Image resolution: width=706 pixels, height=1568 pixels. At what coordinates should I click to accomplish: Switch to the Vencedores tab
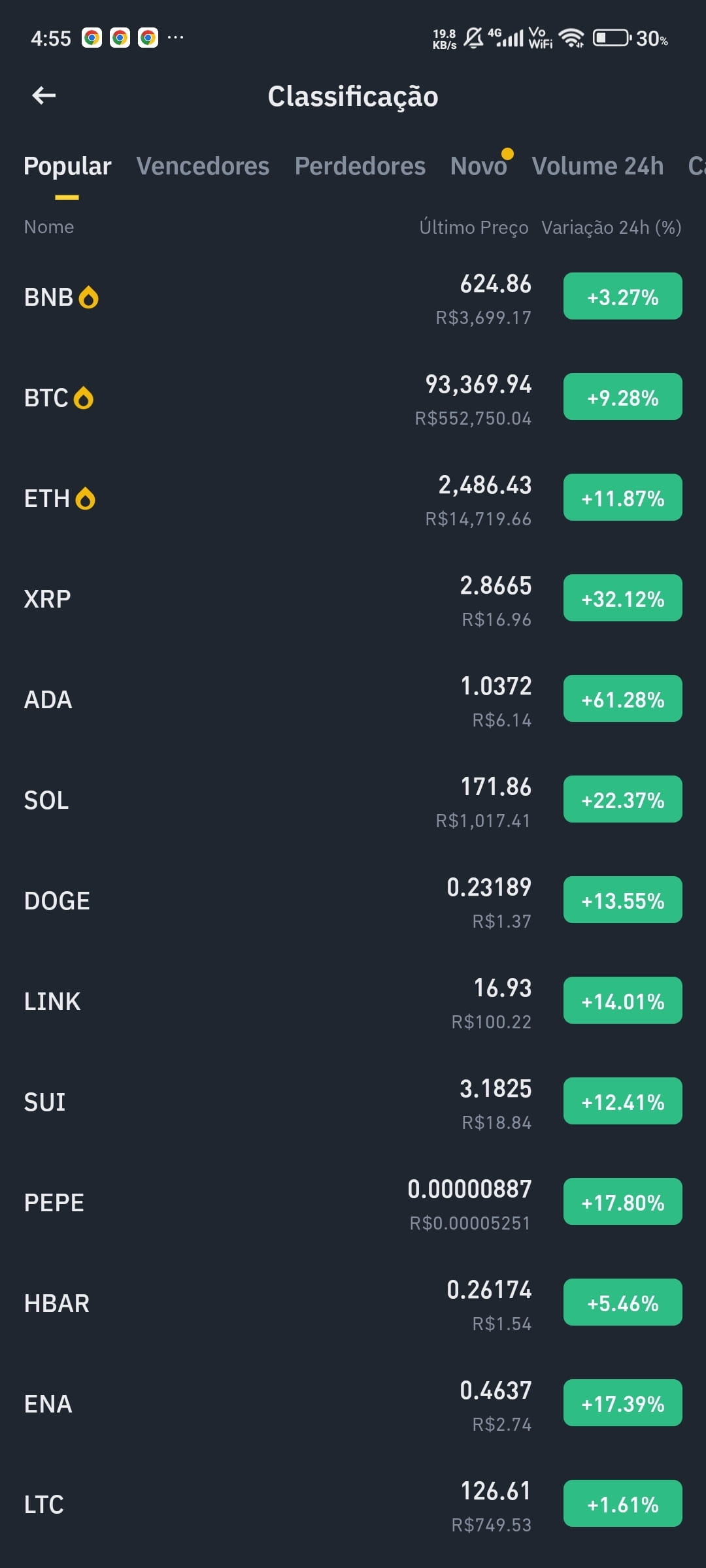[x=203, y=166]
